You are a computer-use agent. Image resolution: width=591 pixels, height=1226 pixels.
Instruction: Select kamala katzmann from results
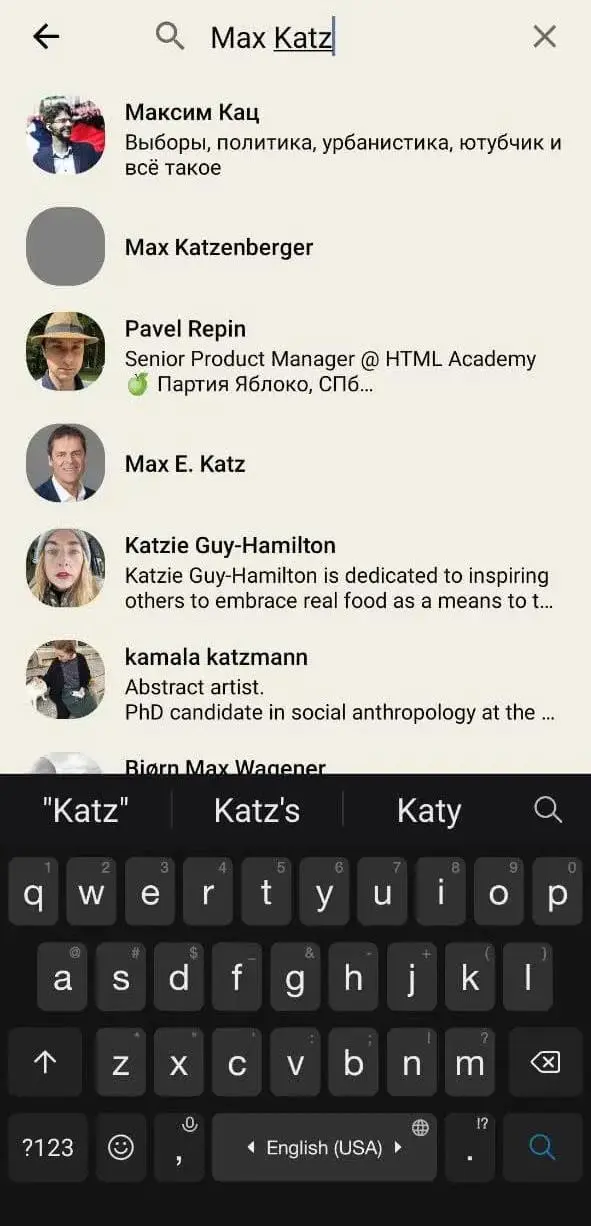click(295, 681)
